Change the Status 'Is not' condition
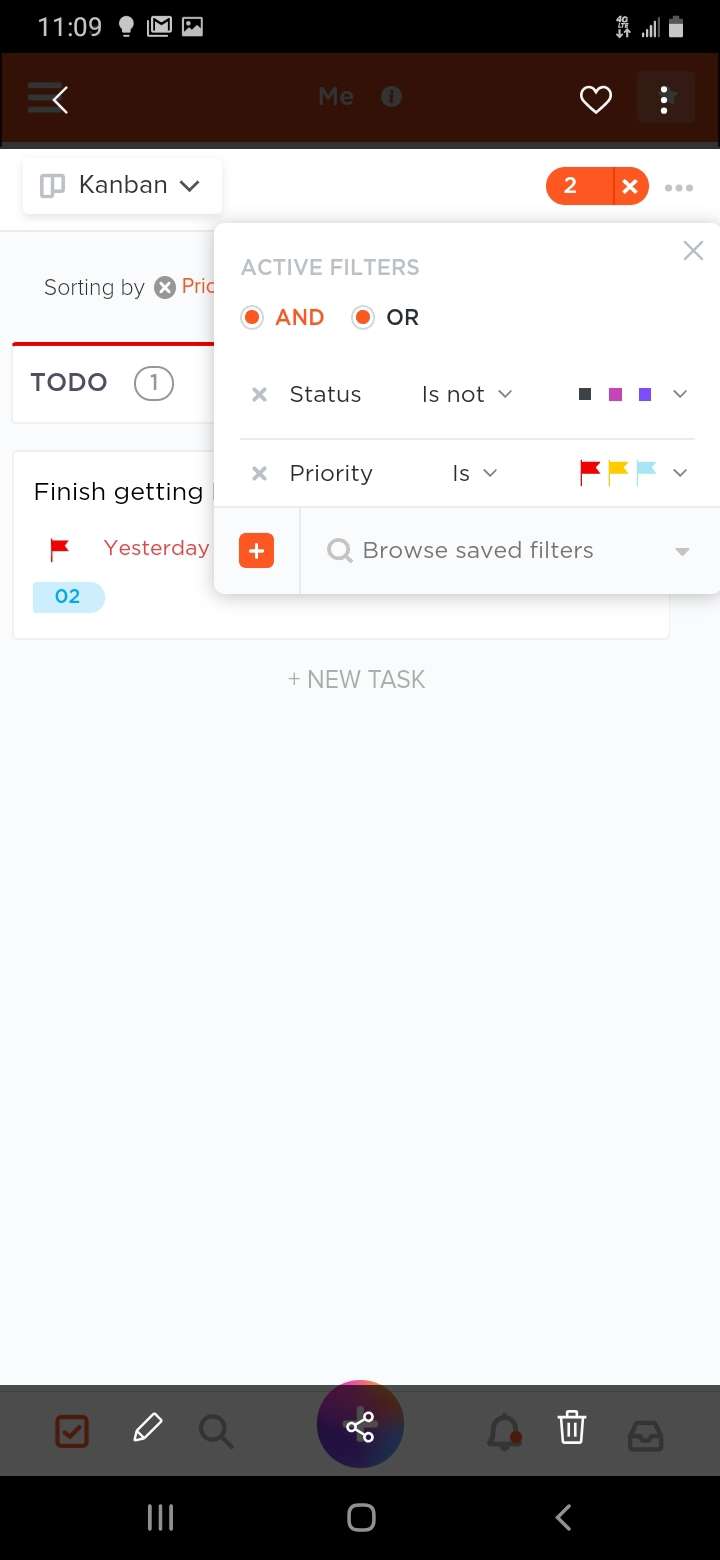The width and height of the screenshot is (720, 1560). point(467,394)
